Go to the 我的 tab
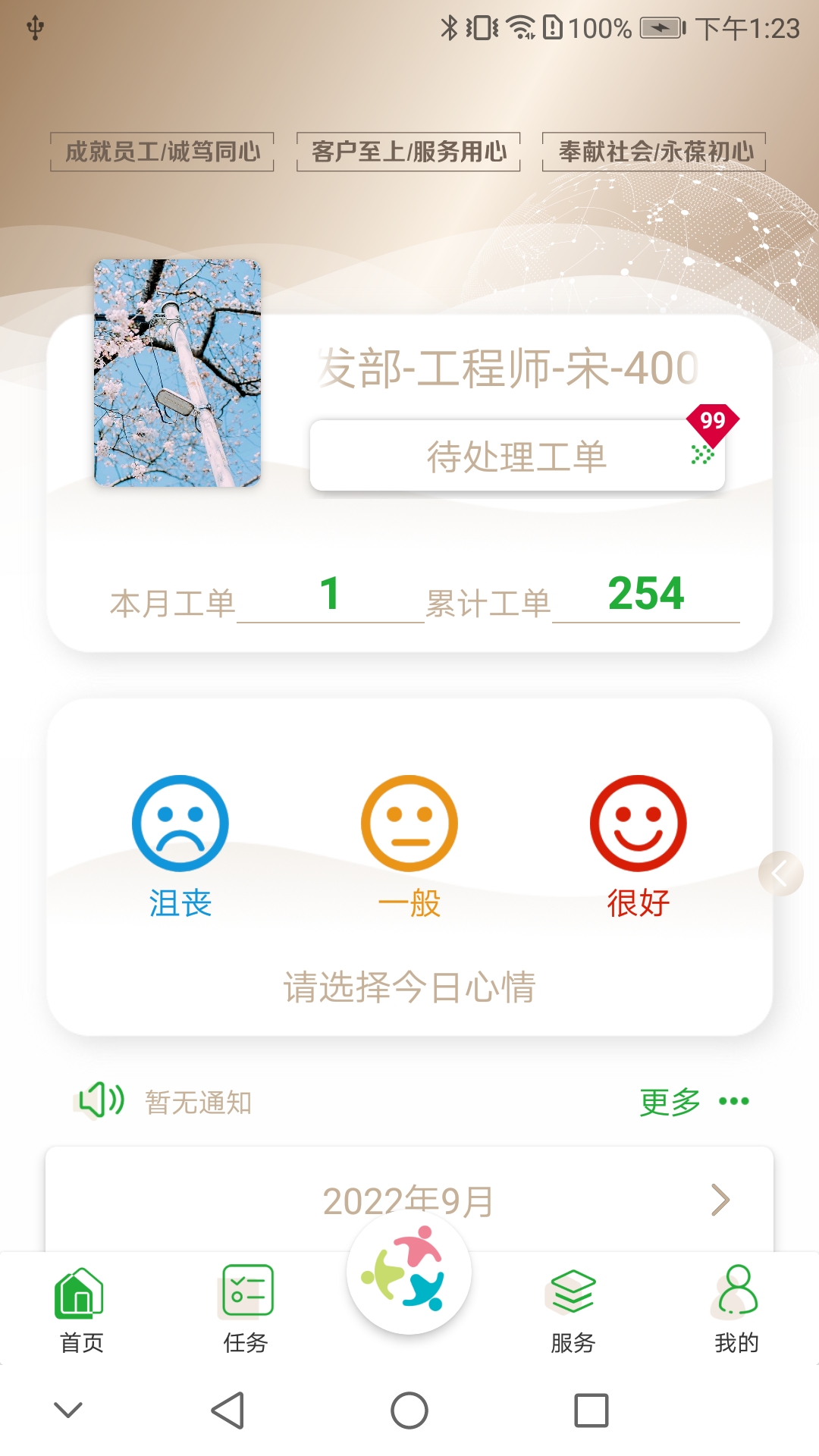Screen dimensions: 819x1456 (x=736, y=1308)
